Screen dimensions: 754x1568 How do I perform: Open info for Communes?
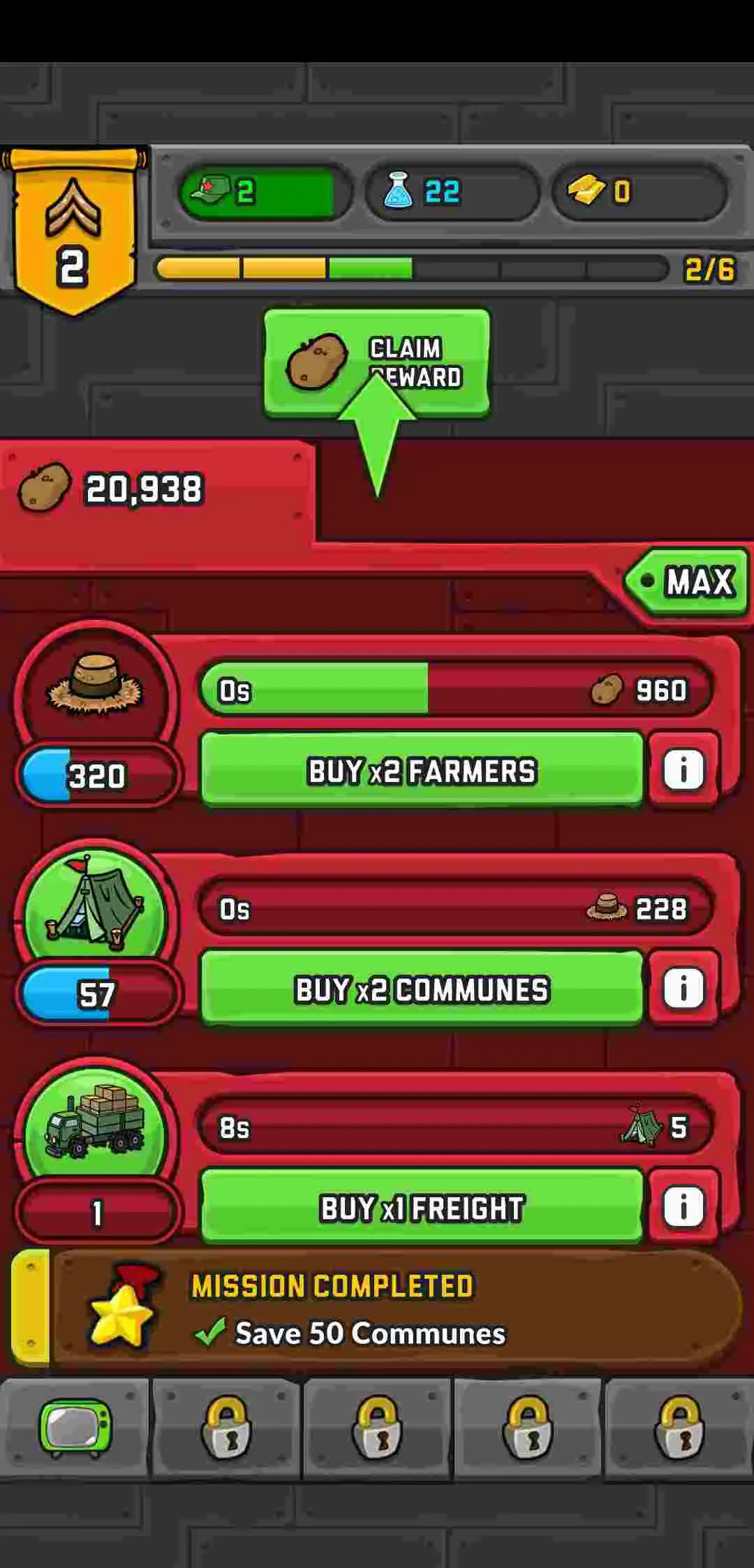[683, 989]
